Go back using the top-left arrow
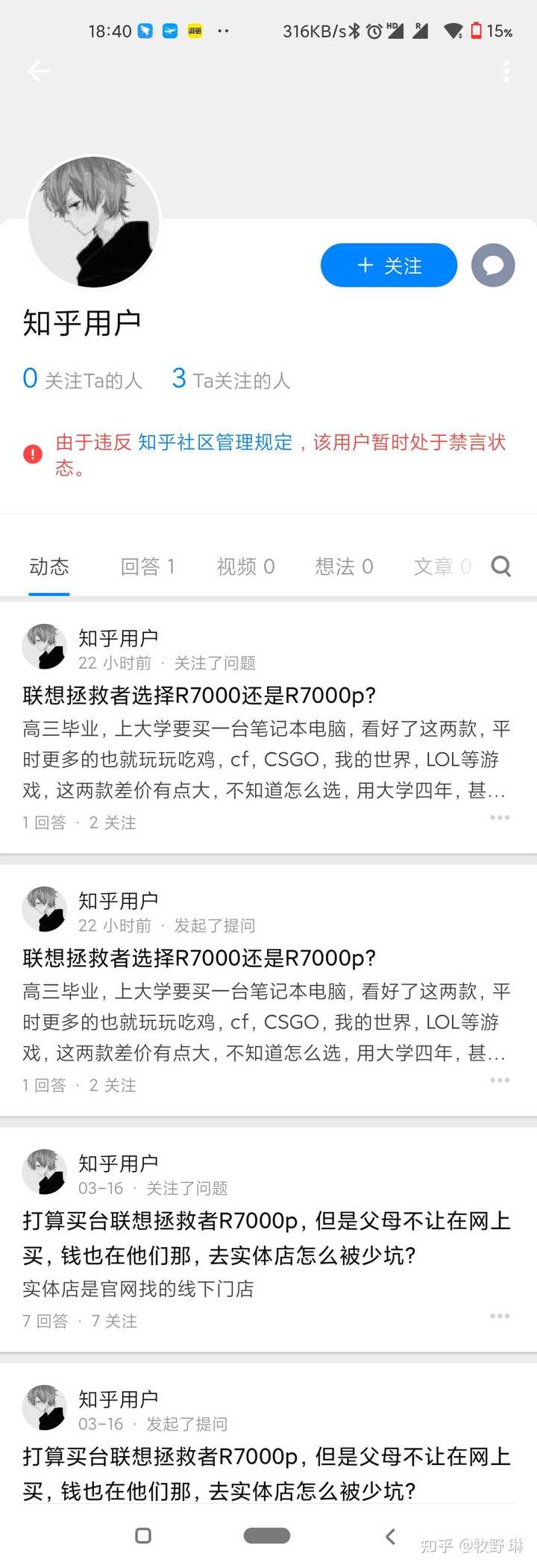537x1568 pixels. 38,71
